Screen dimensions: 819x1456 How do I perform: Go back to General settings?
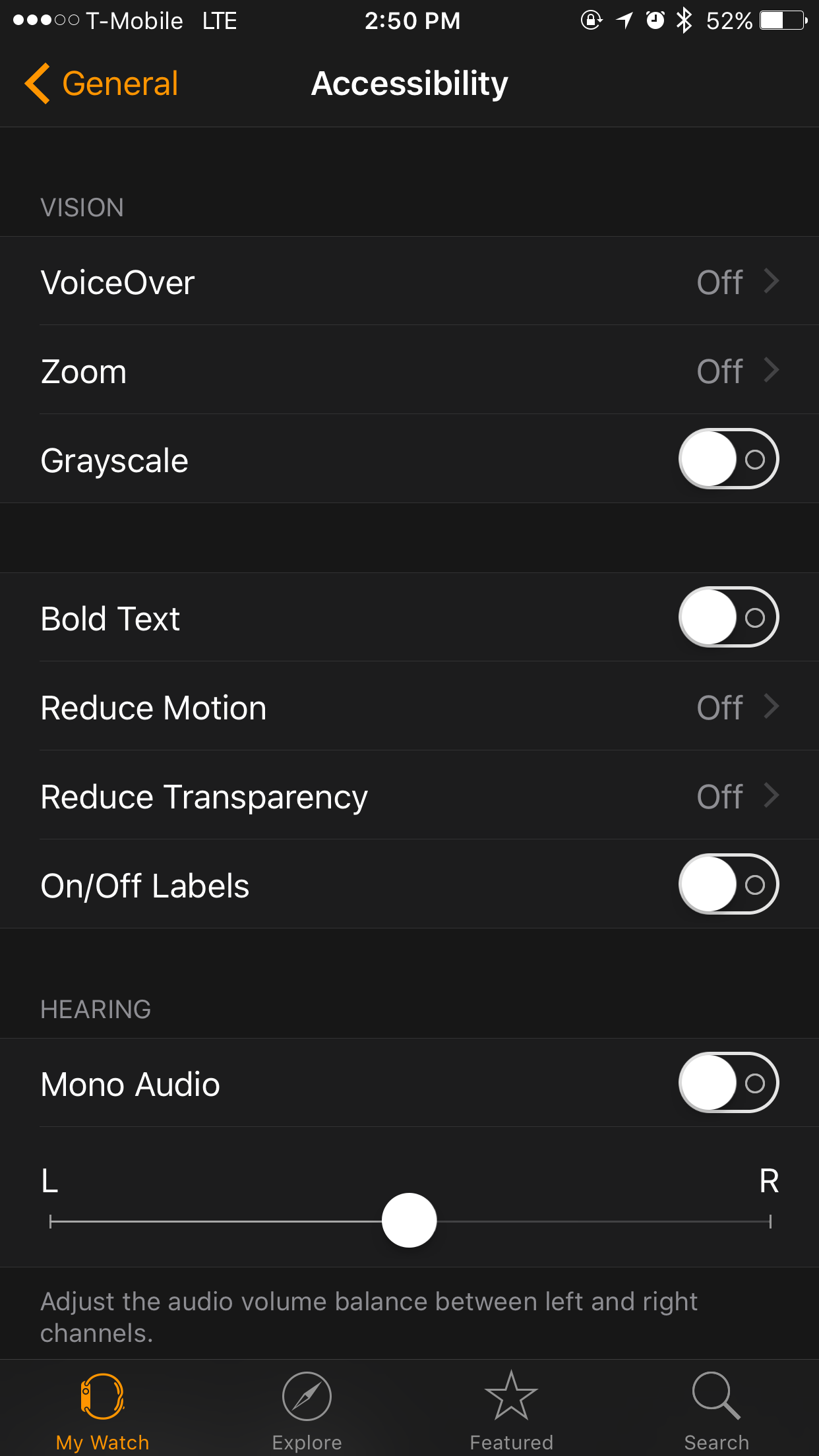[102, 84]
